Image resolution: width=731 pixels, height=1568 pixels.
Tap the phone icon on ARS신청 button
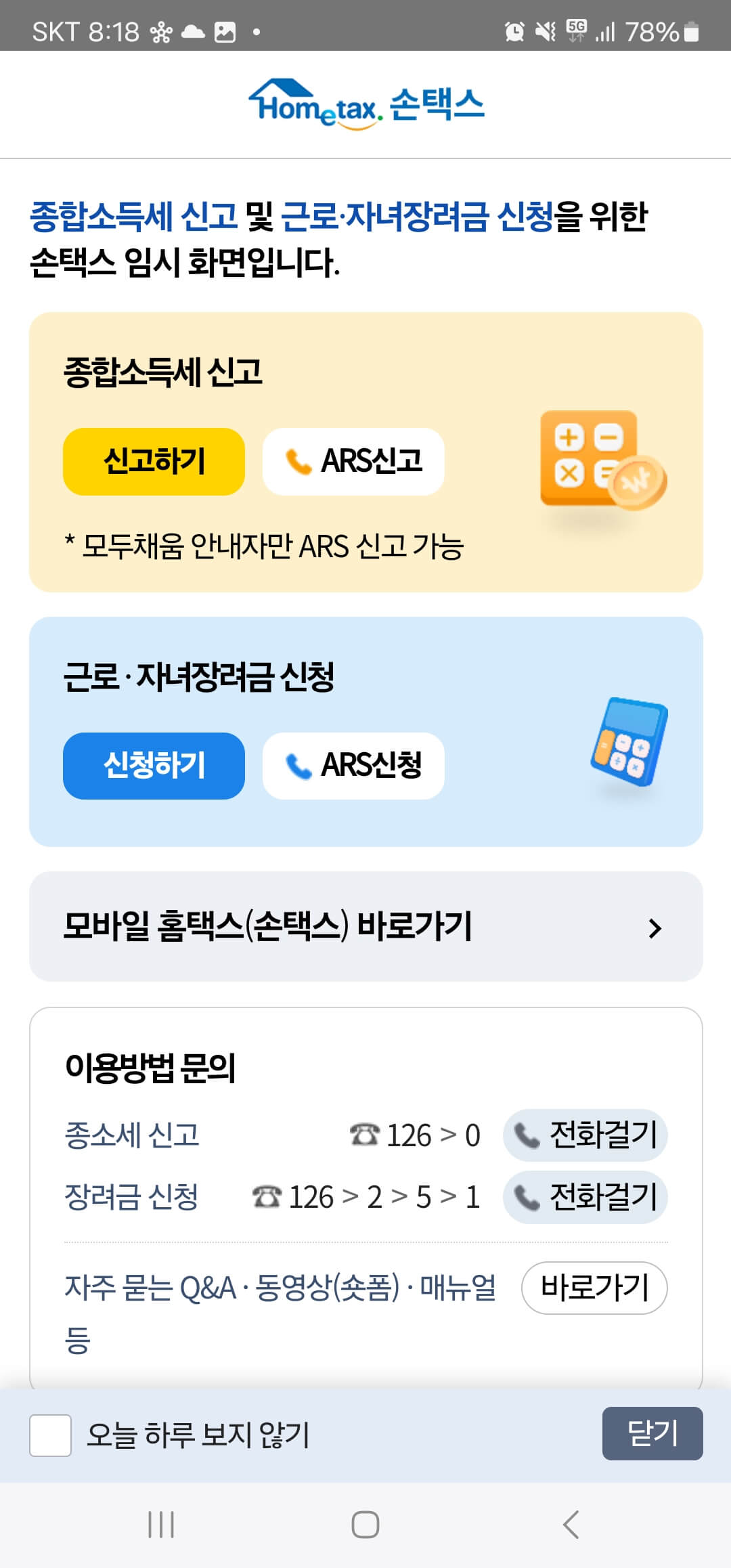click(298, 766)
